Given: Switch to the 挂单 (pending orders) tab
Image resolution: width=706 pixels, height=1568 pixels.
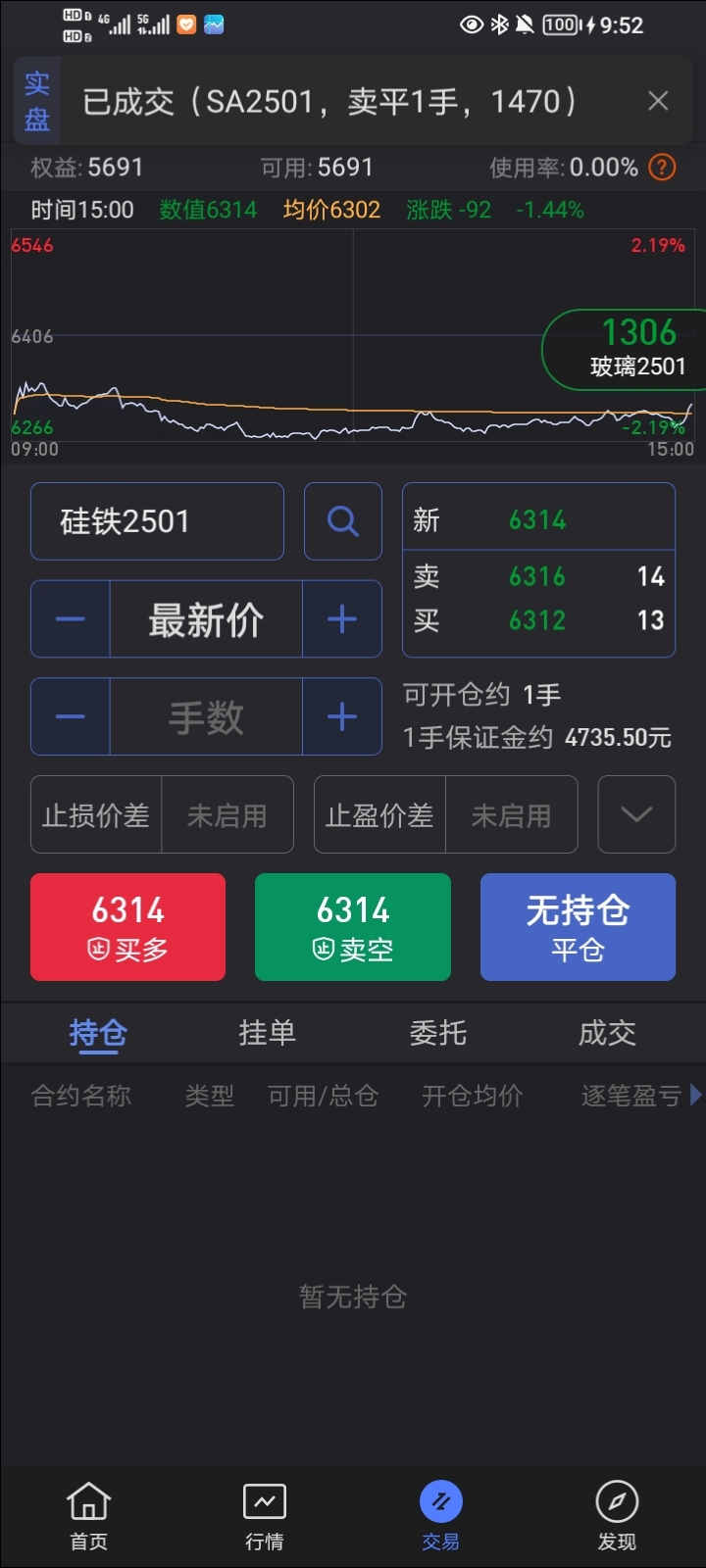Looking at the screenshot, I should click(x=267, y=1032).
